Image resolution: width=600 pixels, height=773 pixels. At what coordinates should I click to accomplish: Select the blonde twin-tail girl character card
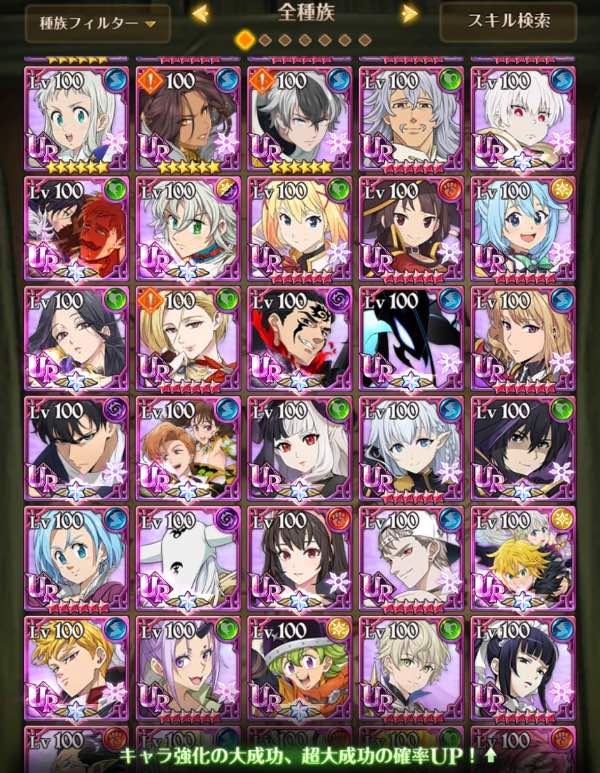[x=300, y=228]
